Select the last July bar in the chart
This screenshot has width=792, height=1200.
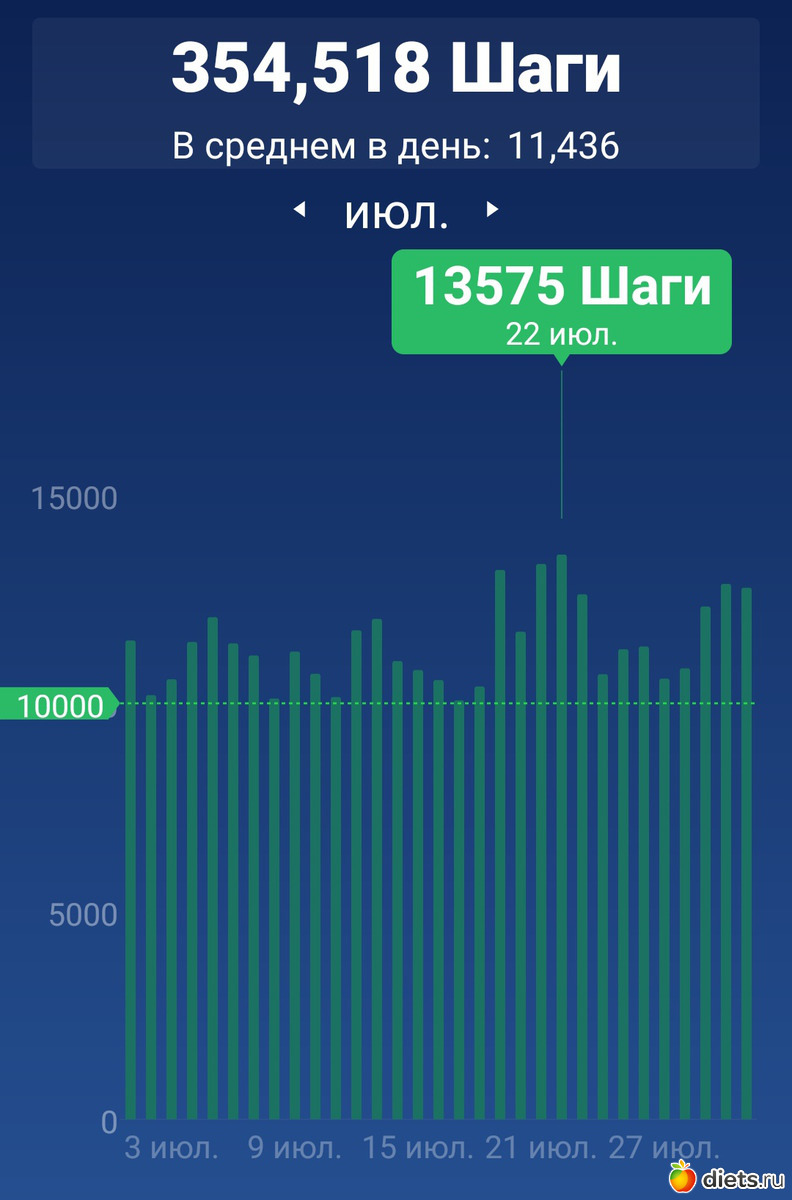coord(746,860)
